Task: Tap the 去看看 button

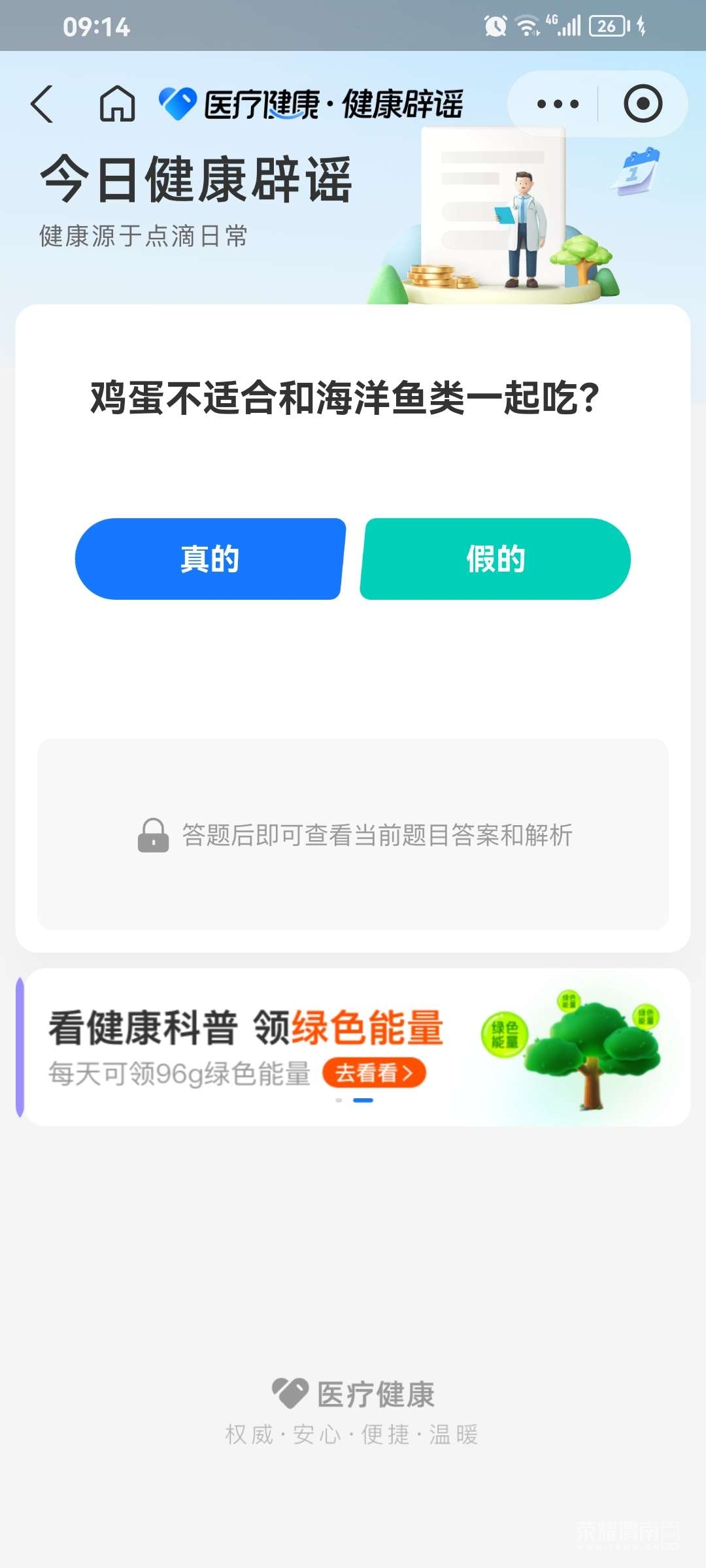Action: click(x=374, y=1073)
